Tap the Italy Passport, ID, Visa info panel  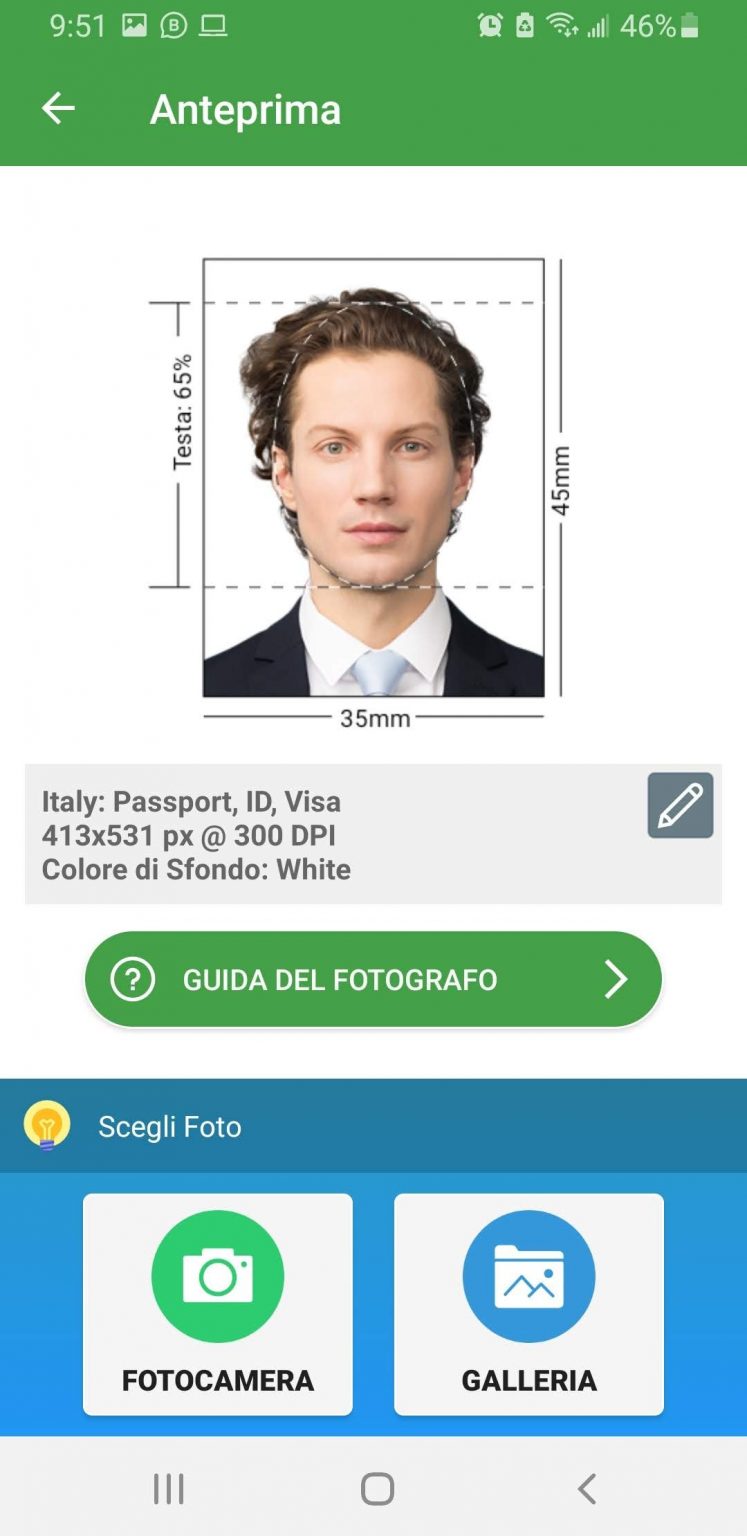click(300, 835)
